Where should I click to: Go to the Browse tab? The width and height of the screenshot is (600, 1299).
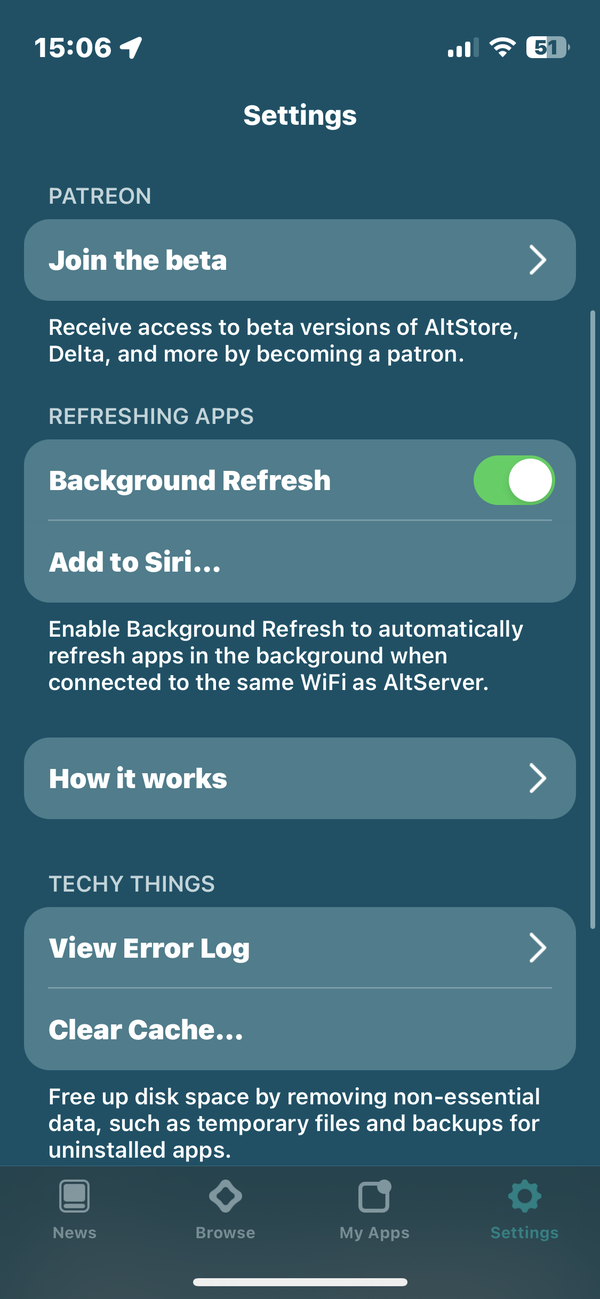coord(225,1209)
